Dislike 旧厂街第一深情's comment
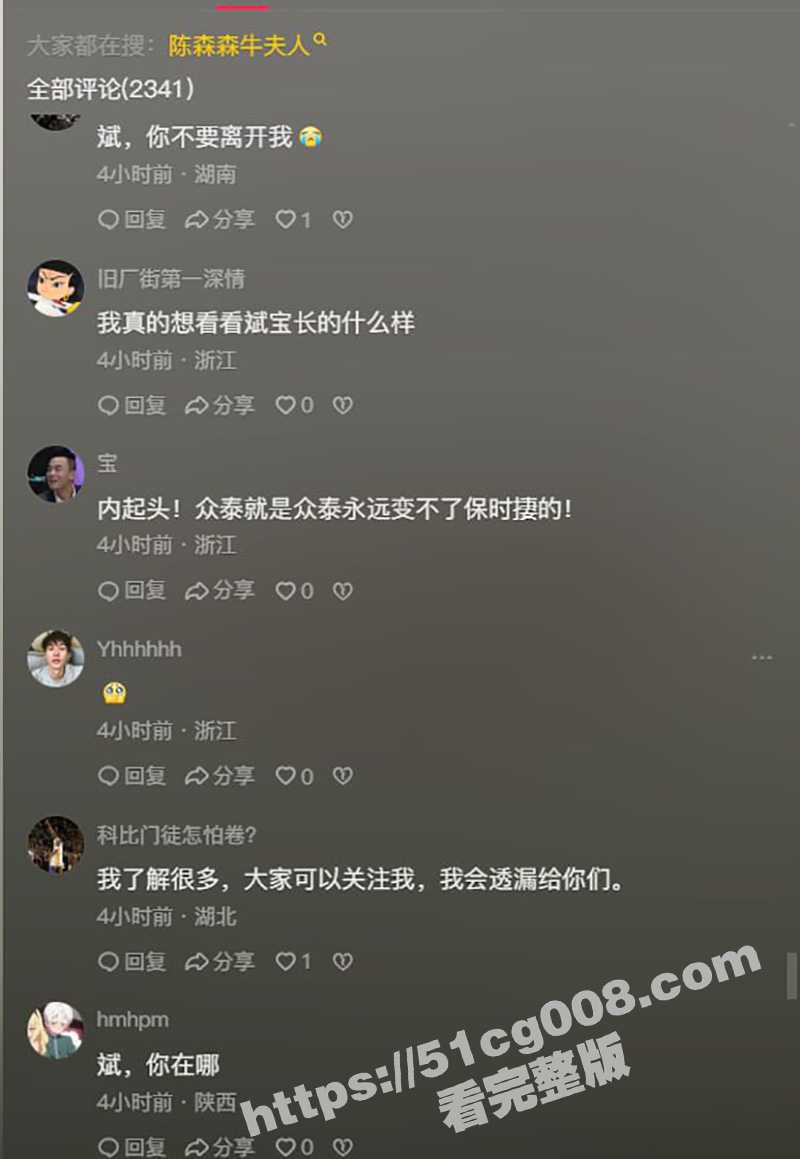Image resolution: width=800 pixels, height=1159 pixels. pyautogui.click(x=343, y=405)
